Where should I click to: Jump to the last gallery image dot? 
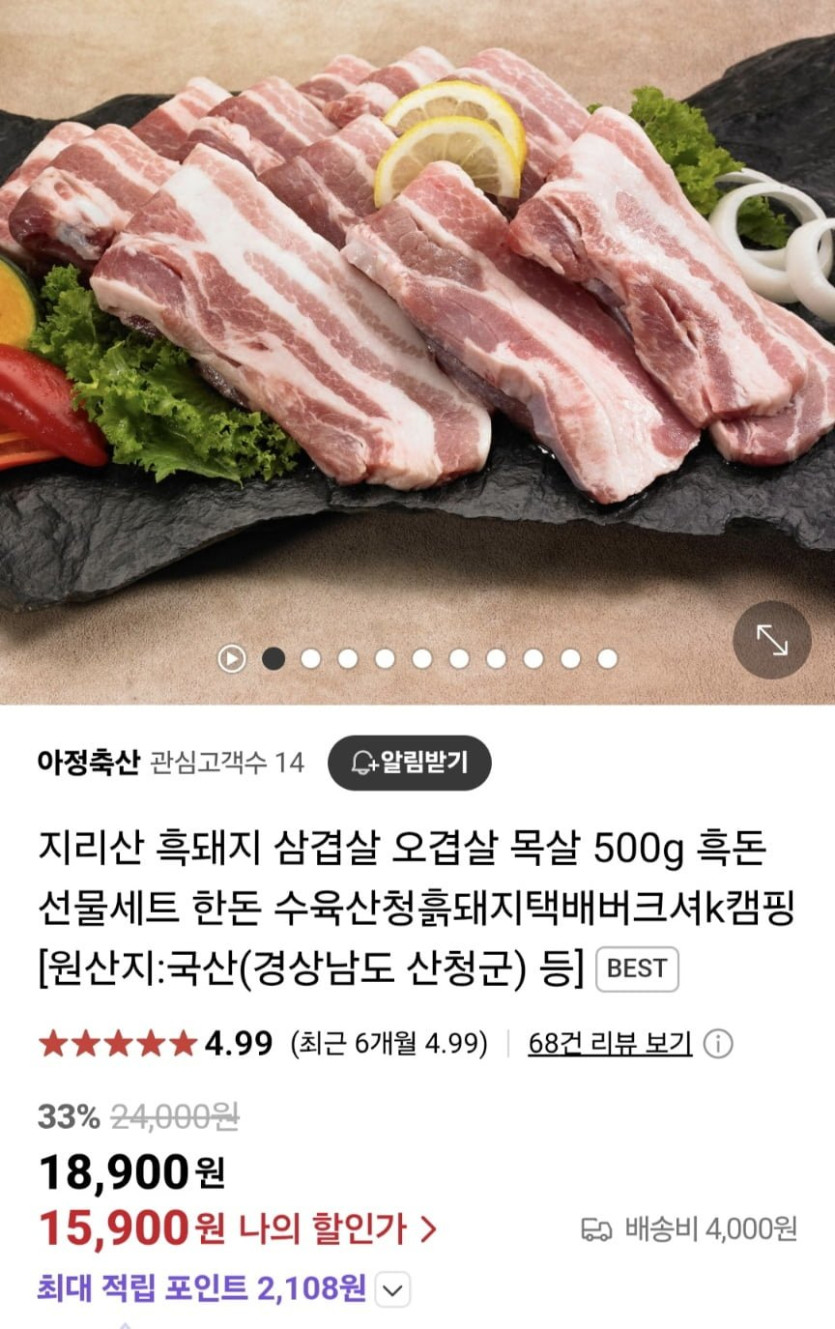point(607,658)
